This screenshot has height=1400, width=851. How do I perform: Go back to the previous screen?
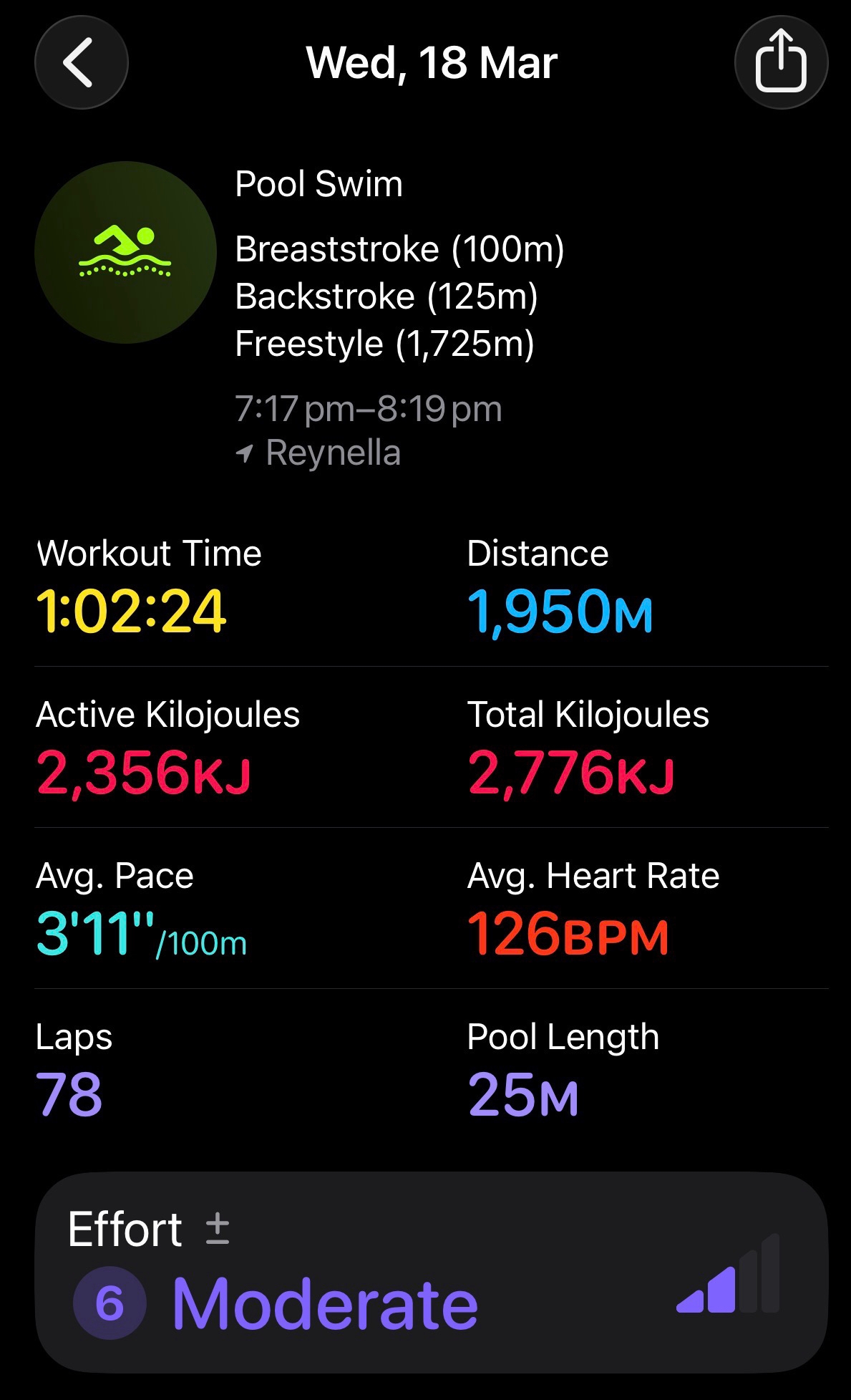point(81,63)
